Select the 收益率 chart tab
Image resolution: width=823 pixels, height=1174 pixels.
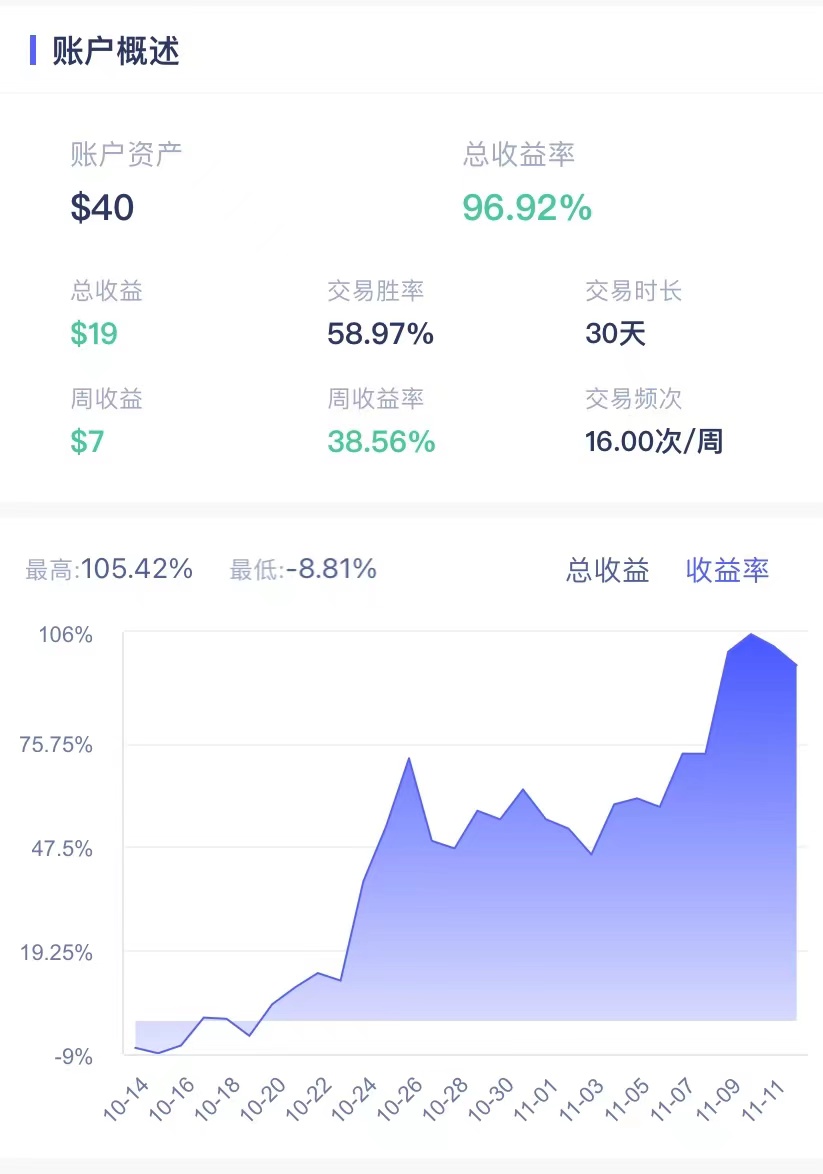coord(727,571)
